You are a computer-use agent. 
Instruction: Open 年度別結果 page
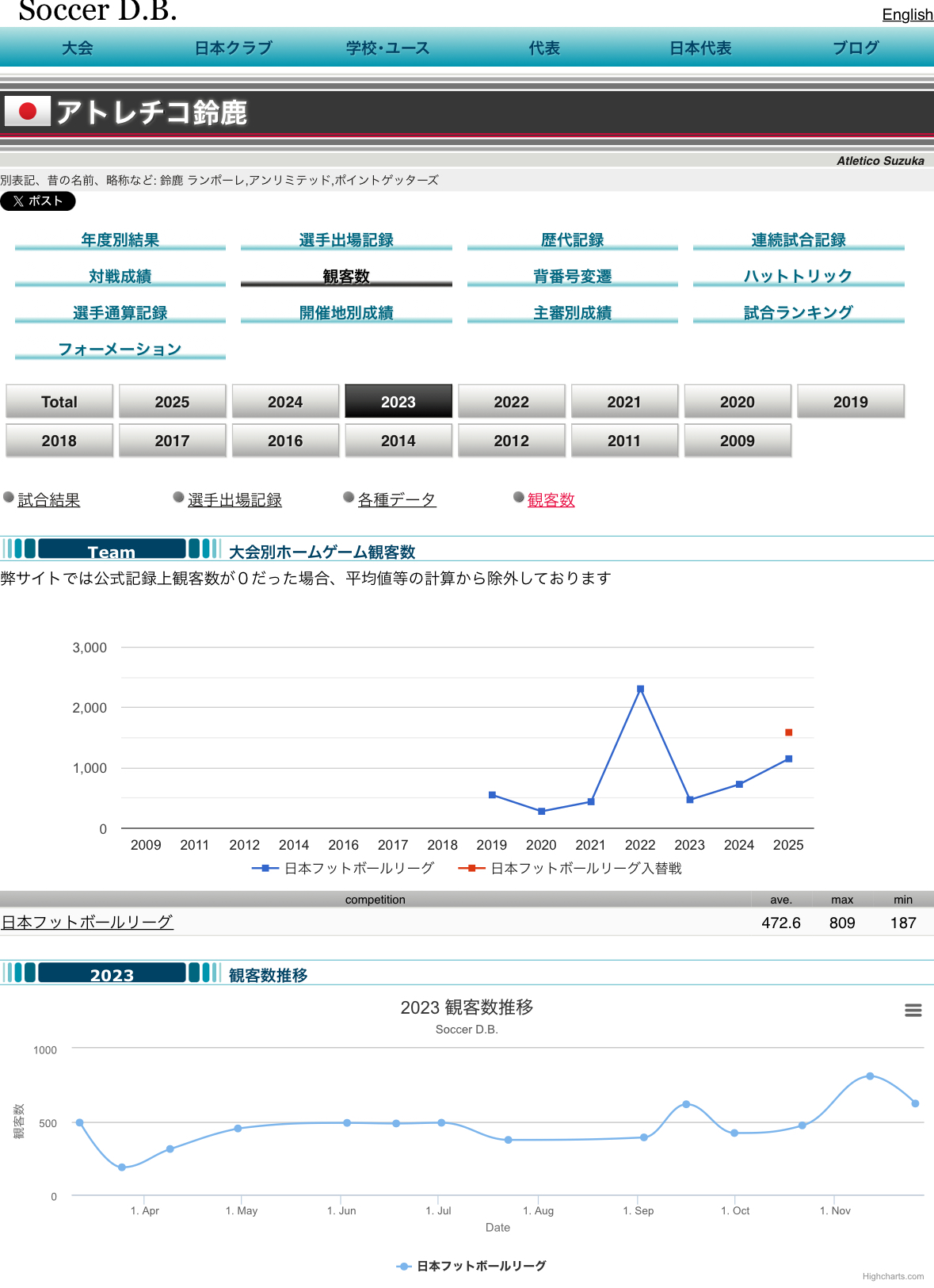click(x=120, y=239)
